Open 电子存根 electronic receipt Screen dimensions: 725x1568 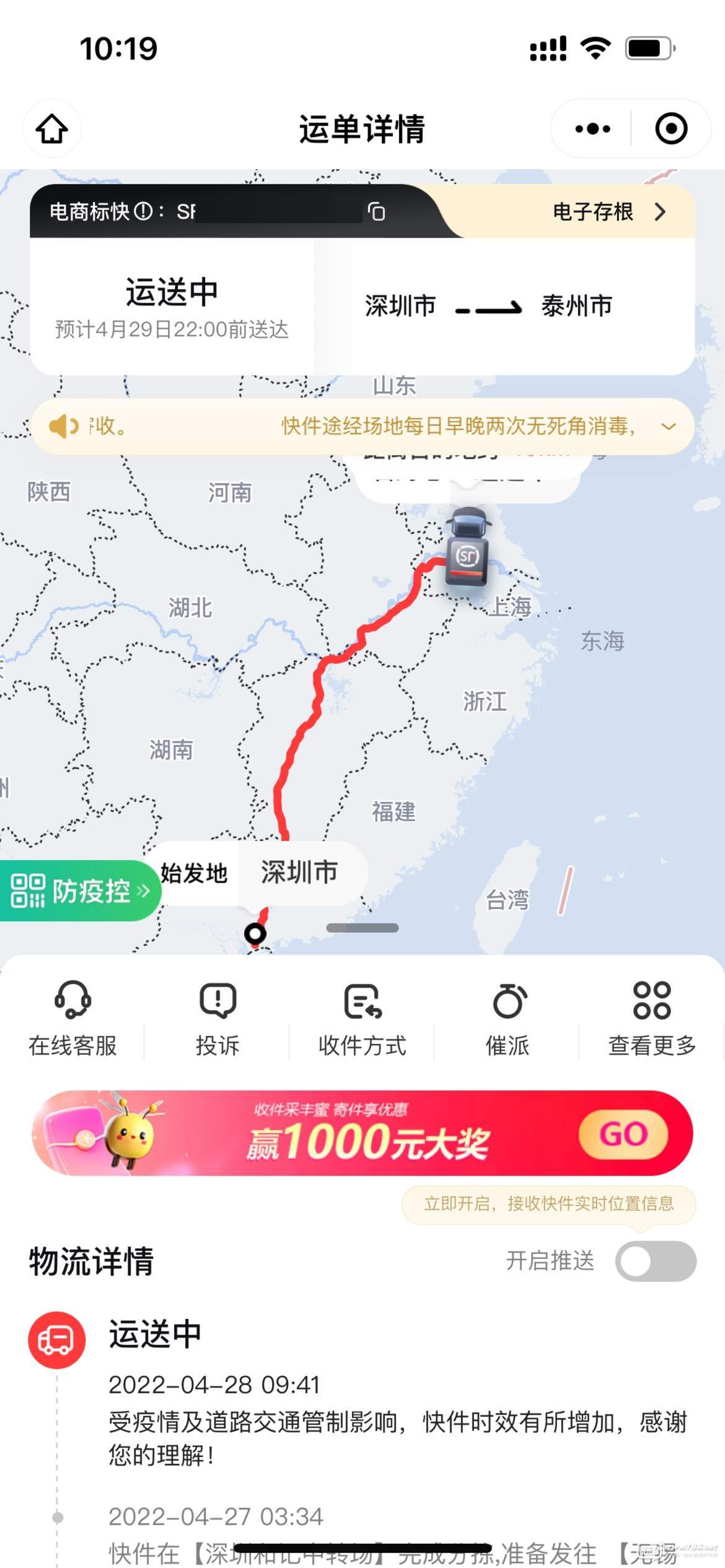pos(609,212)
